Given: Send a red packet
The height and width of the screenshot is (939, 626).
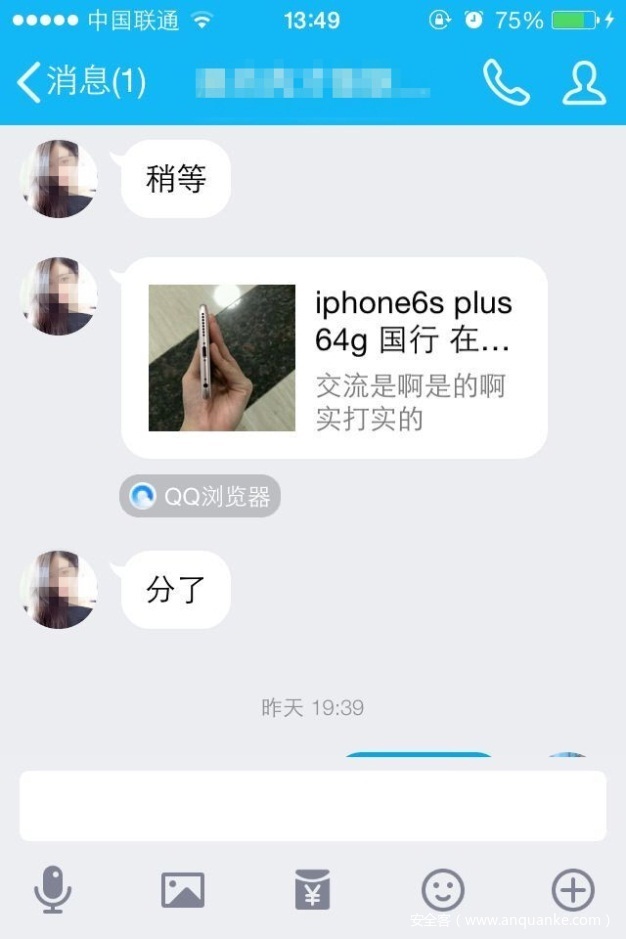Looking at the screenshot, I should tap(312, 889).
